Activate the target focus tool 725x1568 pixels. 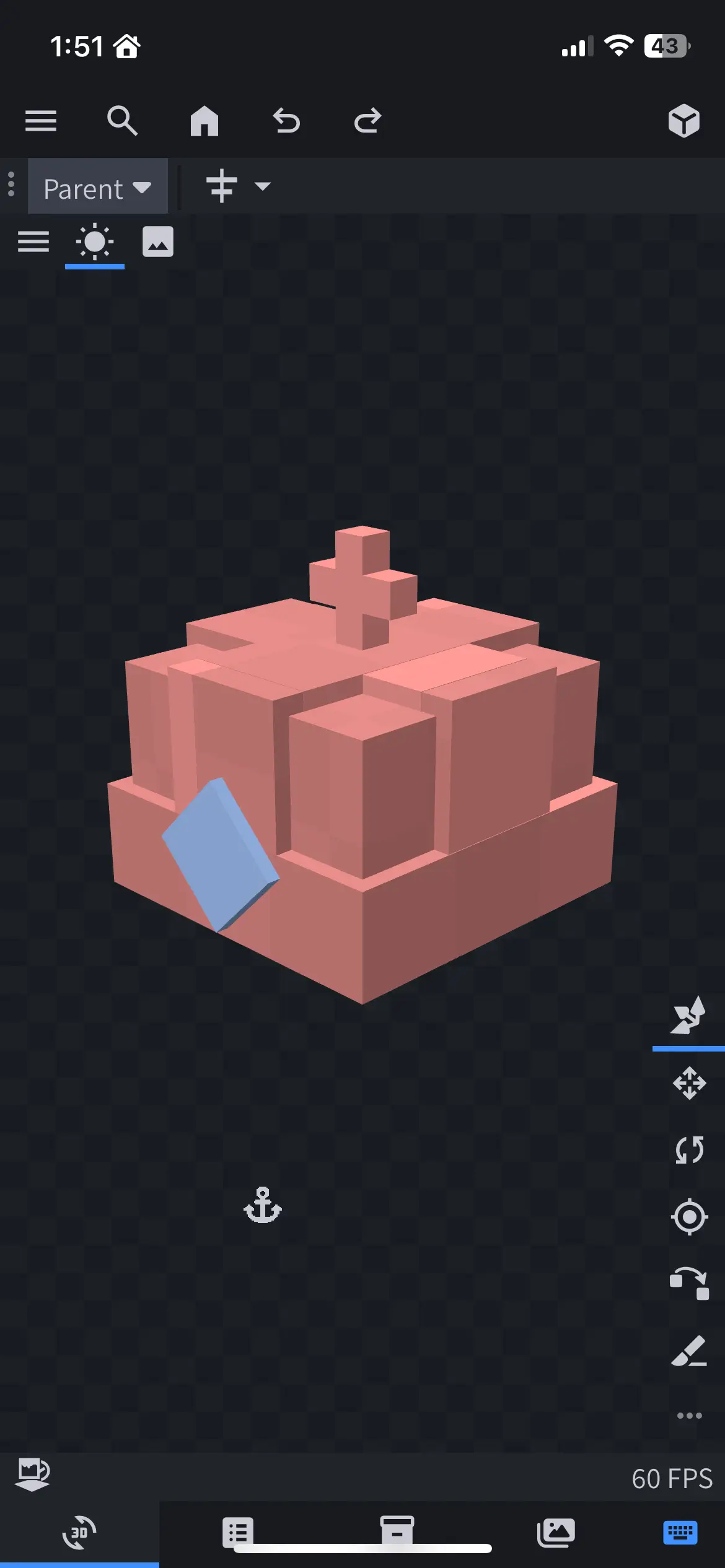pos(689,1217)
